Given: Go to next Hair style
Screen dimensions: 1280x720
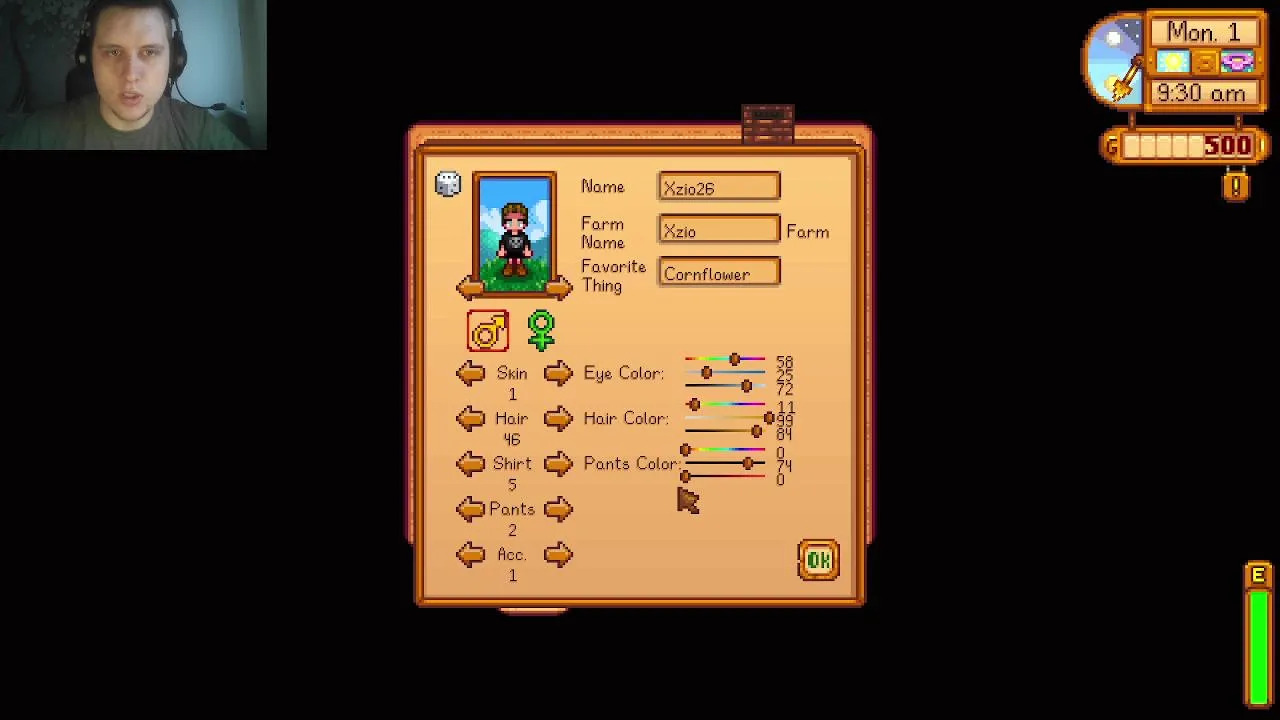Looking at the screenshot, I should click(x=558, y=418).
